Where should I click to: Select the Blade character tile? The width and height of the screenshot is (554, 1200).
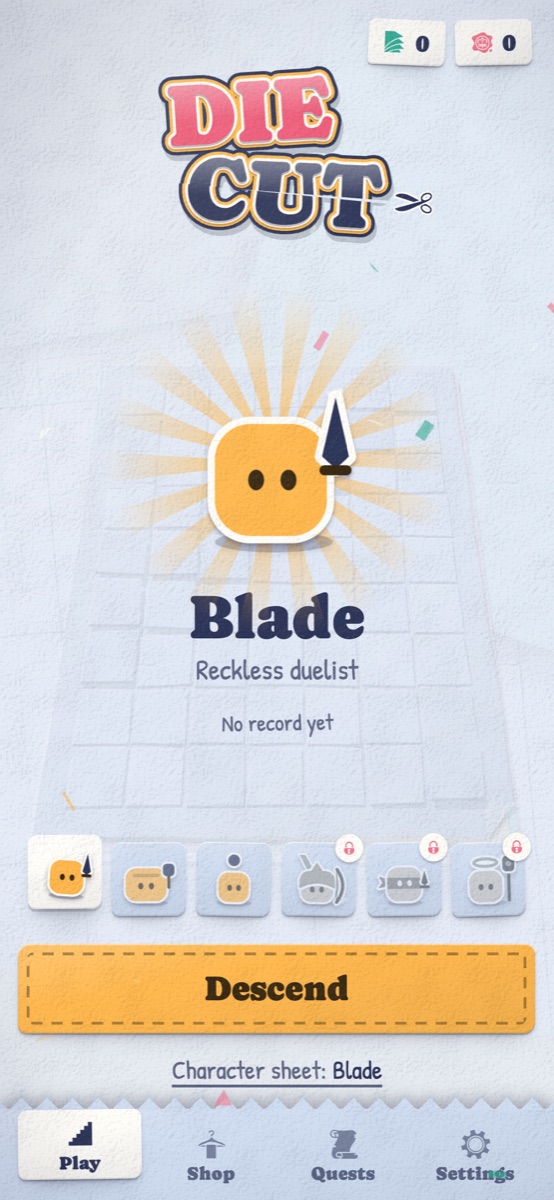point(64,872)
